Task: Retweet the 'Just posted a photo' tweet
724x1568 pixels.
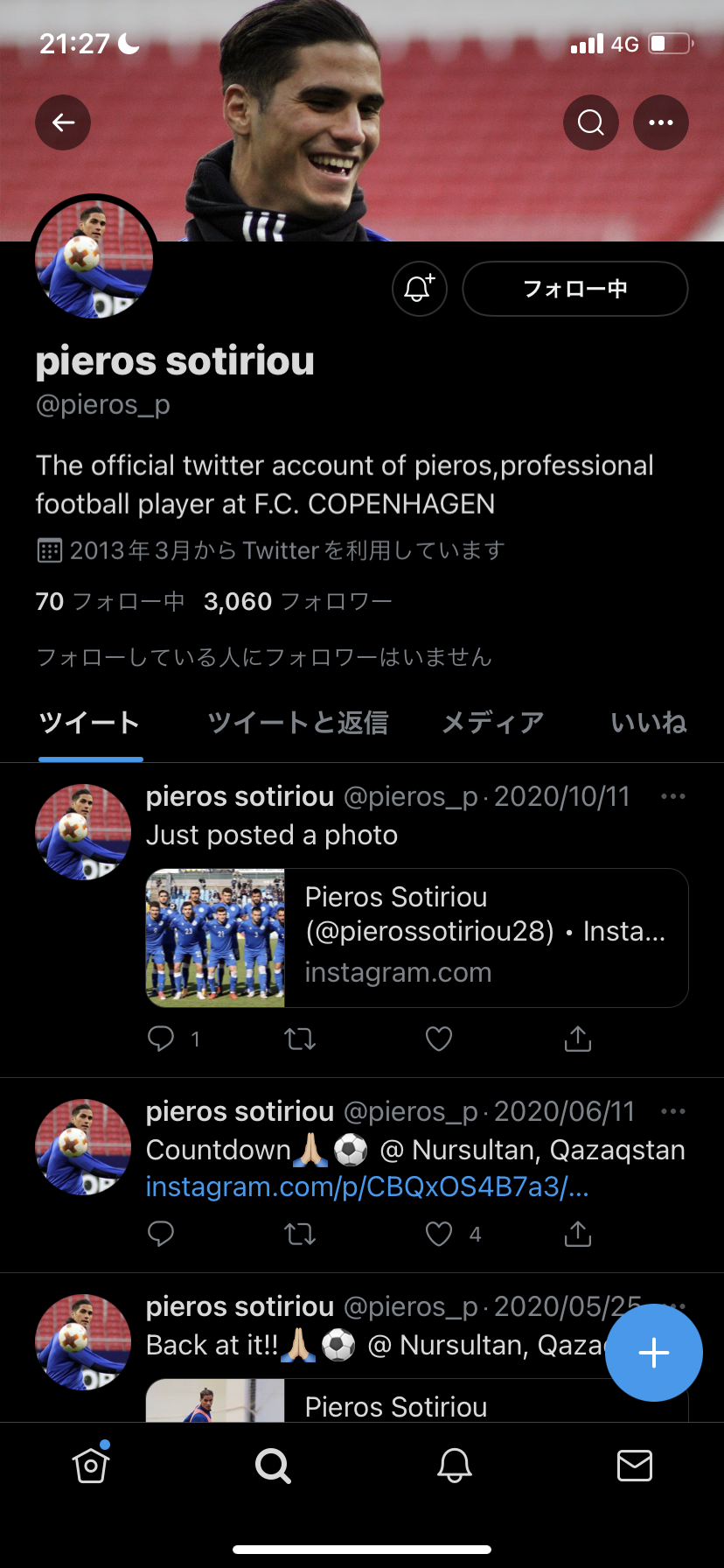Action: 300,1039
